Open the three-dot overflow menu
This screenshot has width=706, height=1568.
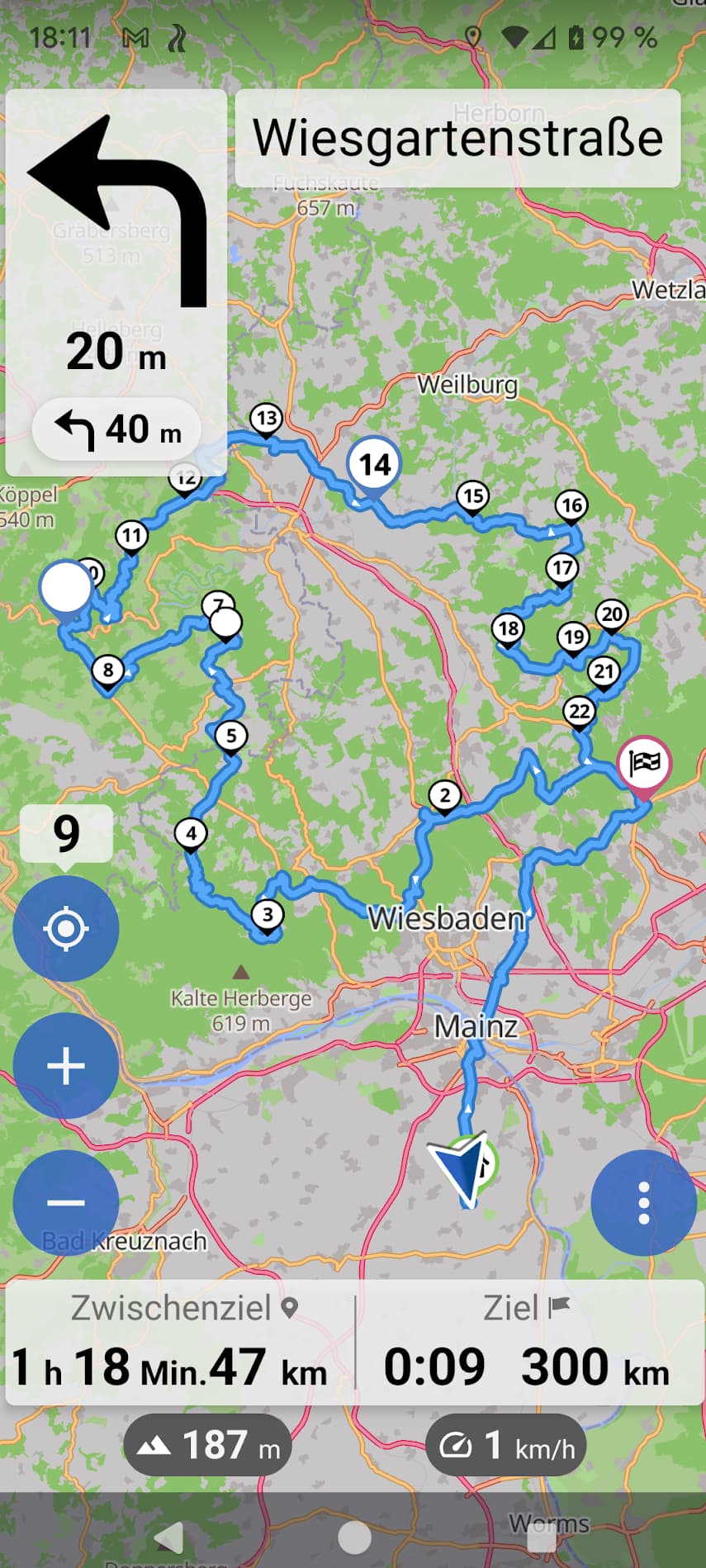tap(644, 1203)
